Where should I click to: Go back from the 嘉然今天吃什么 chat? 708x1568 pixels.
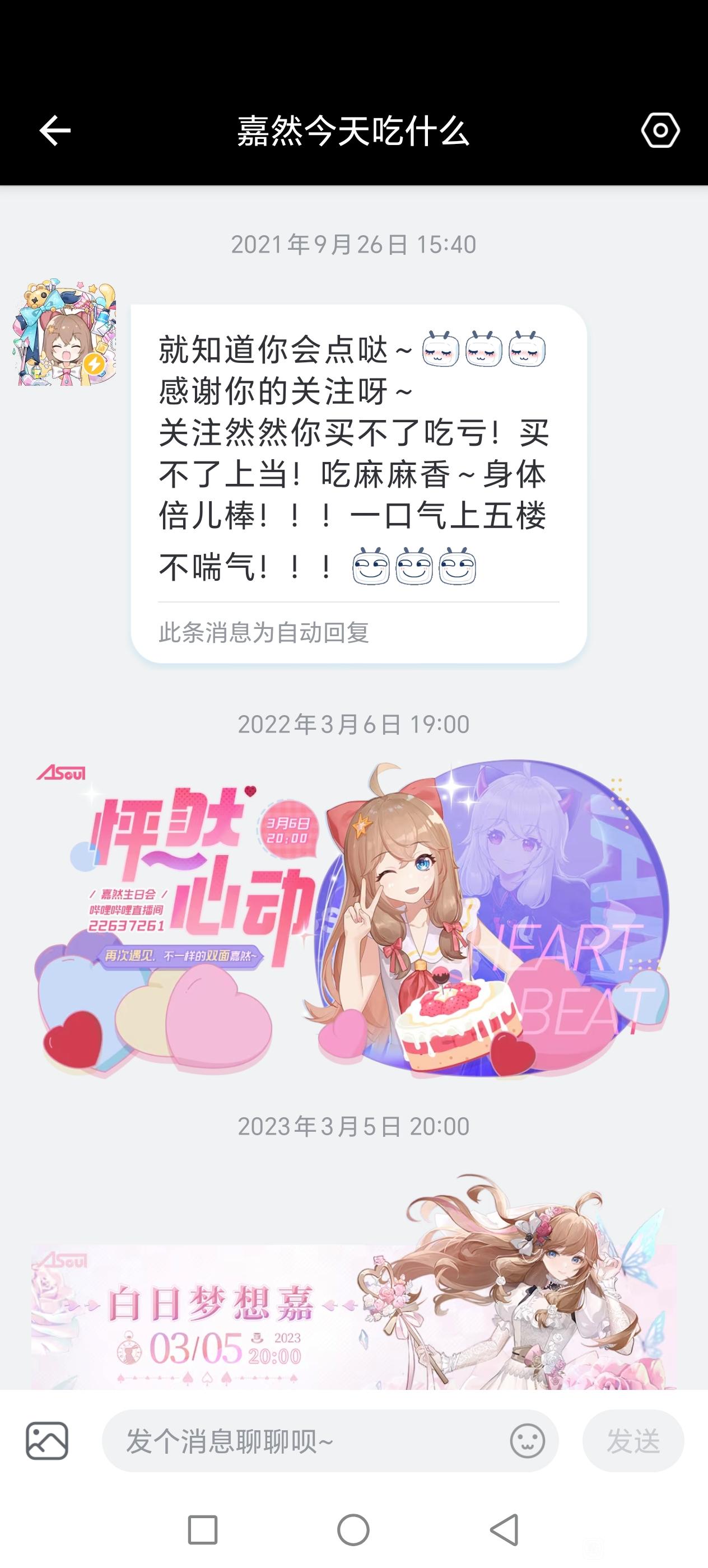[x=55, y=130]
